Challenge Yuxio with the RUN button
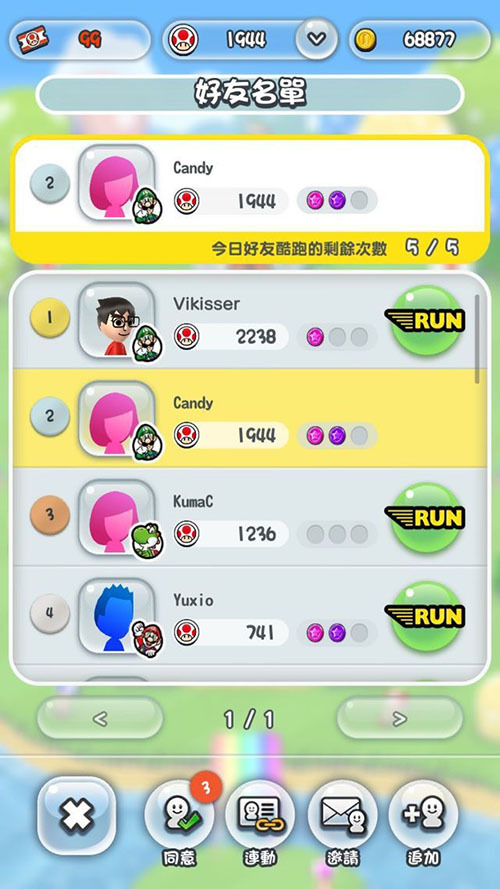Screen dimensions: 500x889 (x=426, y=616)
